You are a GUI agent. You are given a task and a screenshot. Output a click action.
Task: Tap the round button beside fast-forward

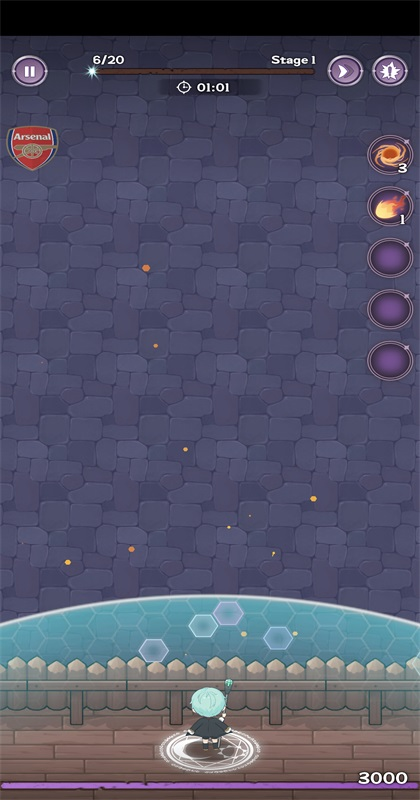[x=390, y=71]
